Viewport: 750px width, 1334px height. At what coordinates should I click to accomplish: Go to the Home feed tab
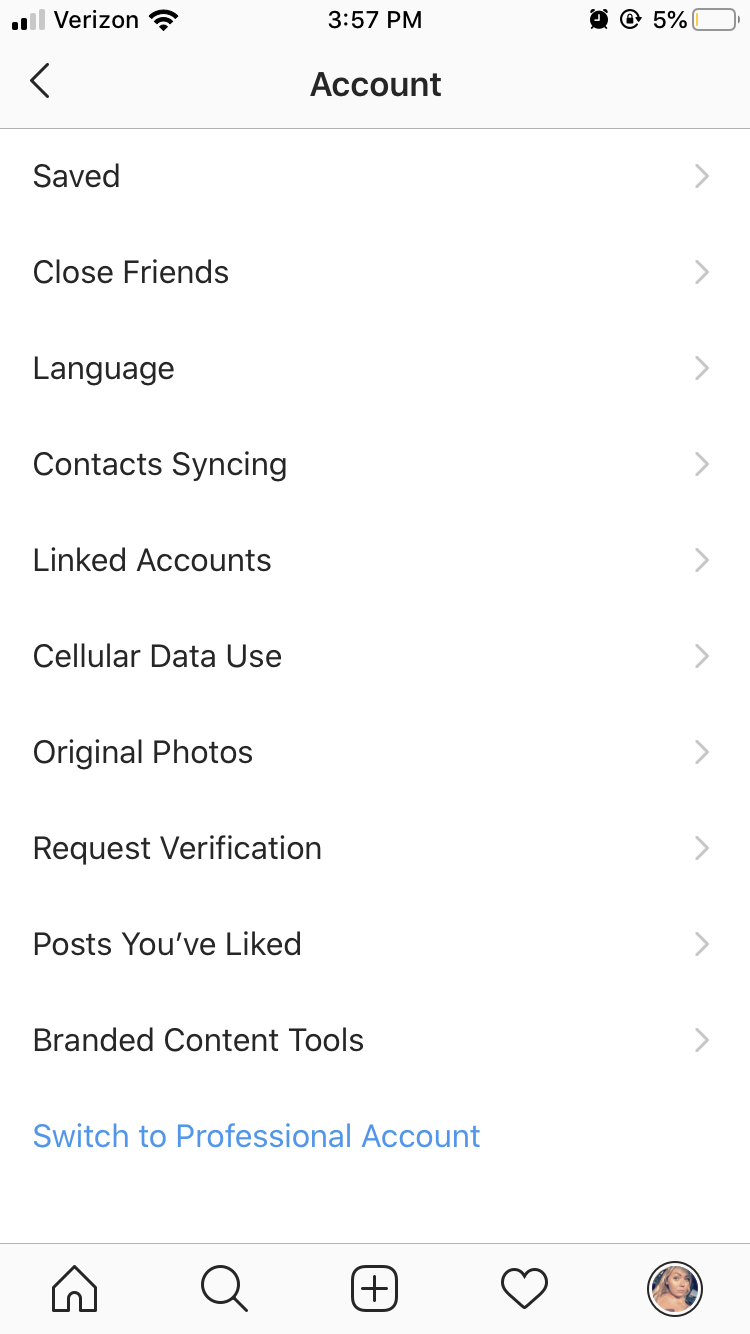(75, 1288)
